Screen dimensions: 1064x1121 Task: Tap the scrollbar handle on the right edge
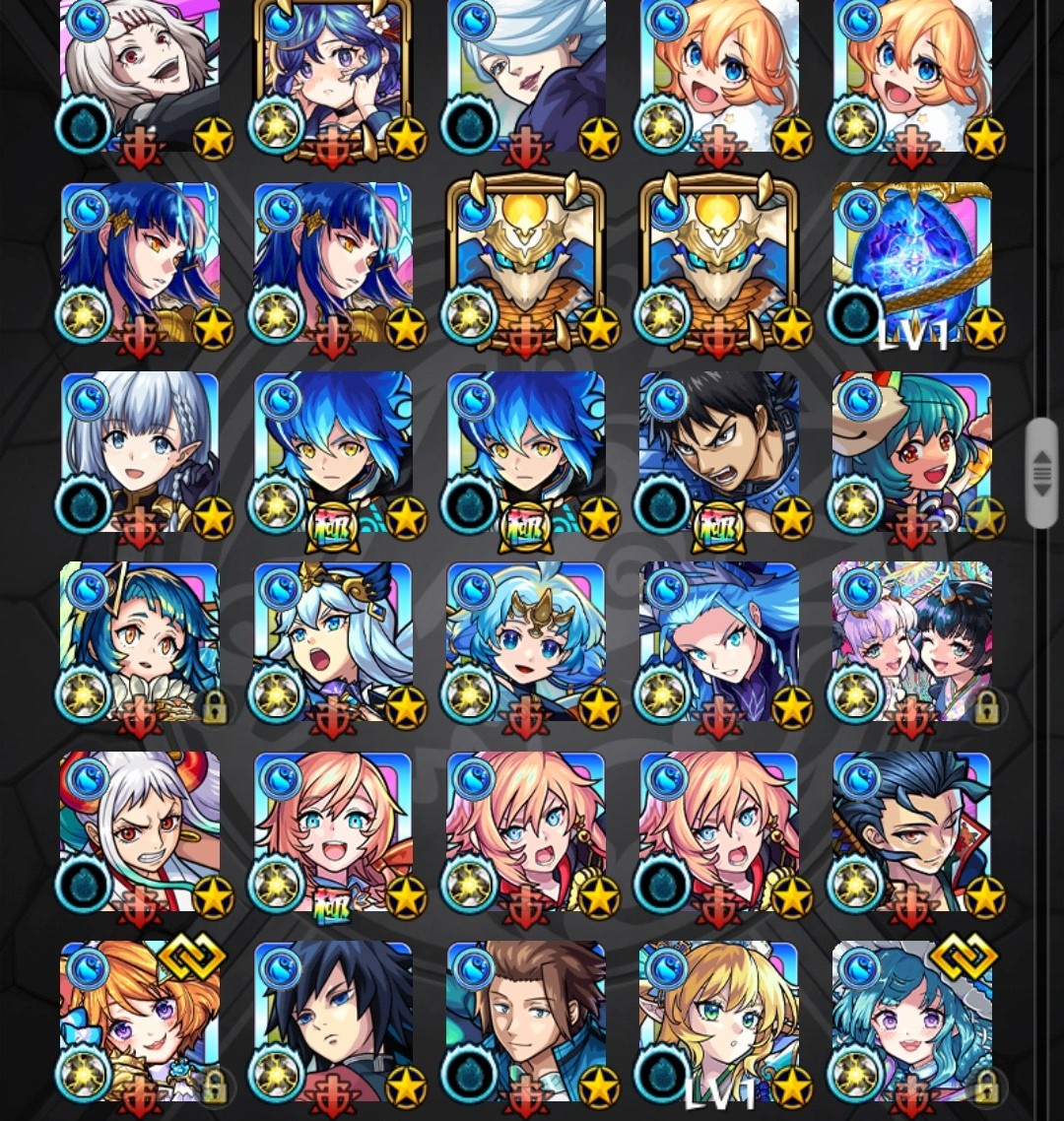(x=1041, y=473)
